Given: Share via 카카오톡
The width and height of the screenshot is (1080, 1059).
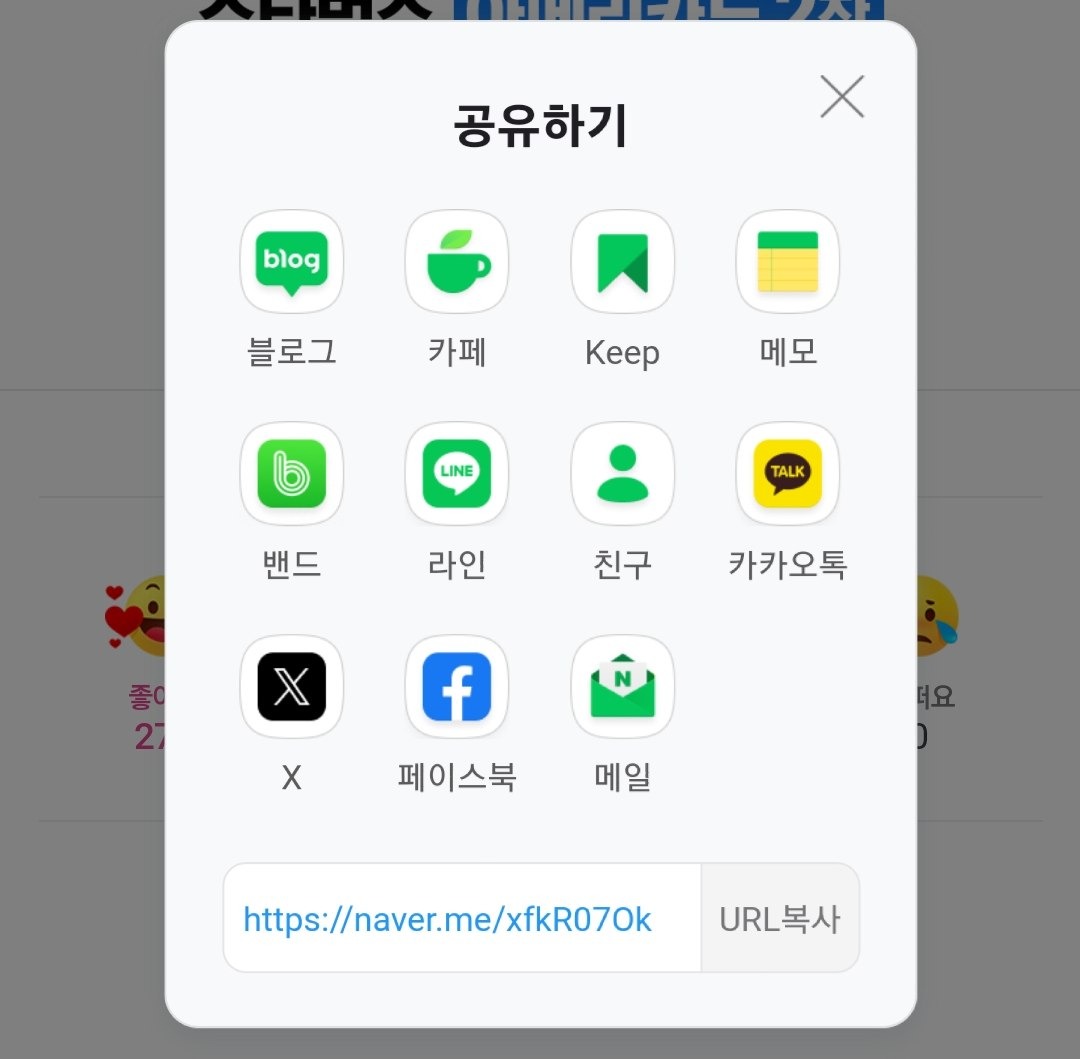Looking at the screenshot, I should click(787, 474).
